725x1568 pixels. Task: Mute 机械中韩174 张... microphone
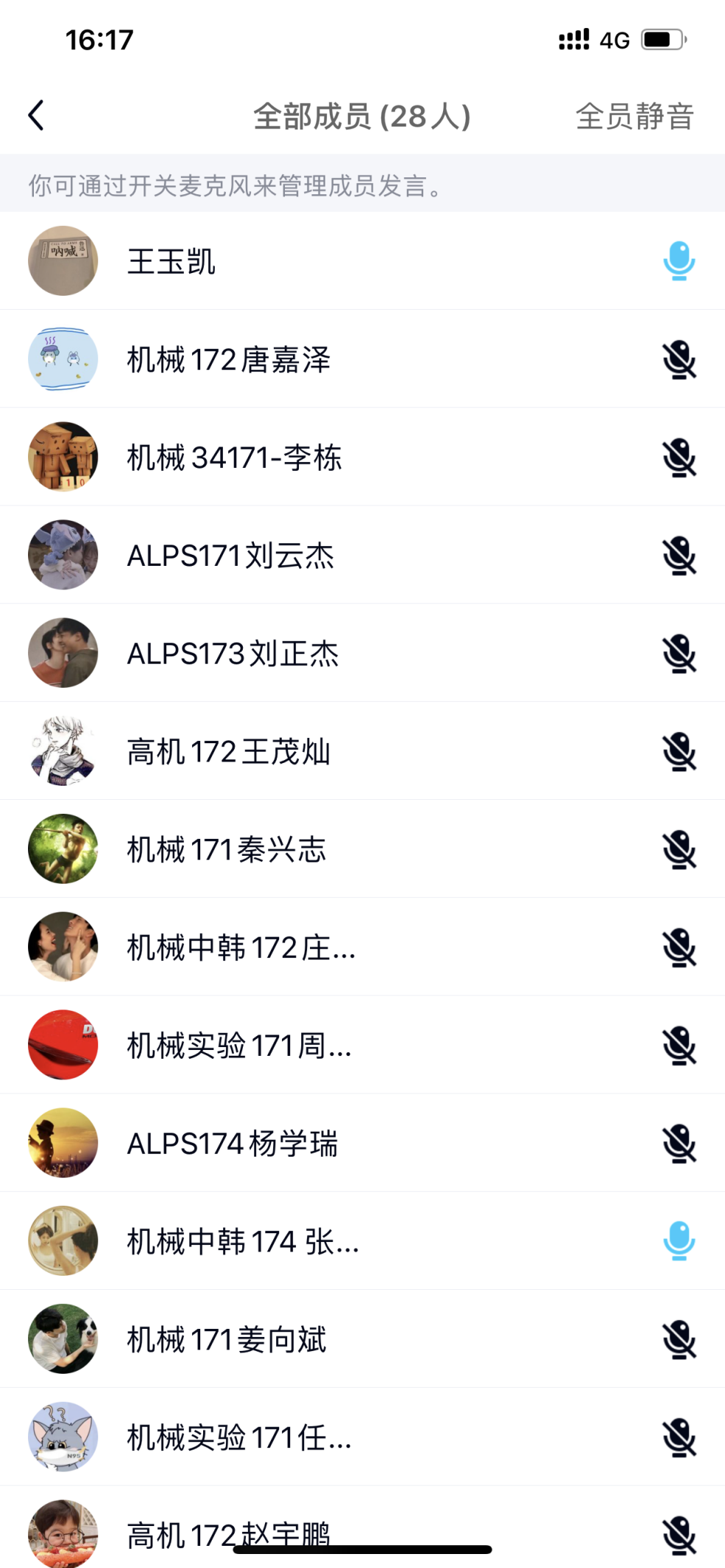679,1241
